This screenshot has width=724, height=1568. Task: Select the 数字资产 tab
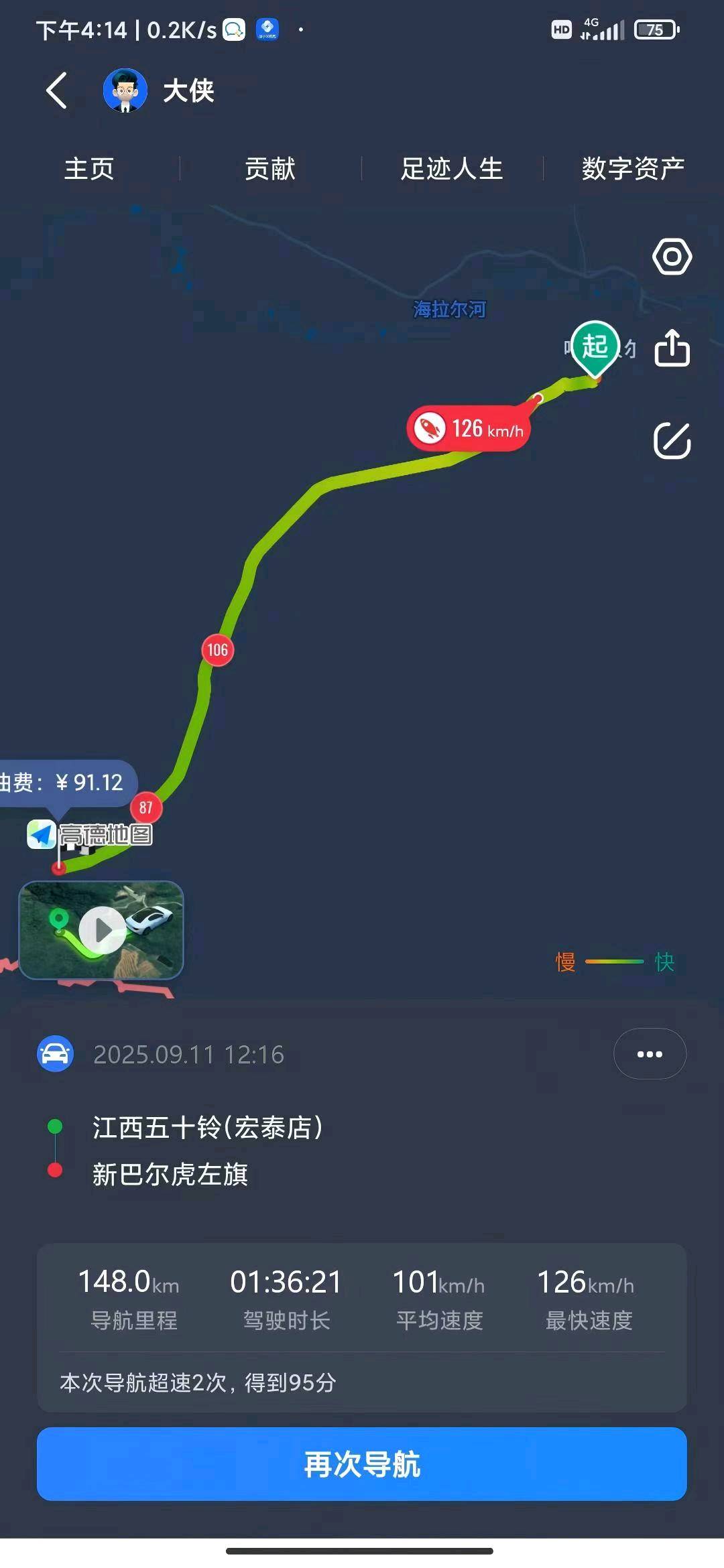[x=633, y=169]
